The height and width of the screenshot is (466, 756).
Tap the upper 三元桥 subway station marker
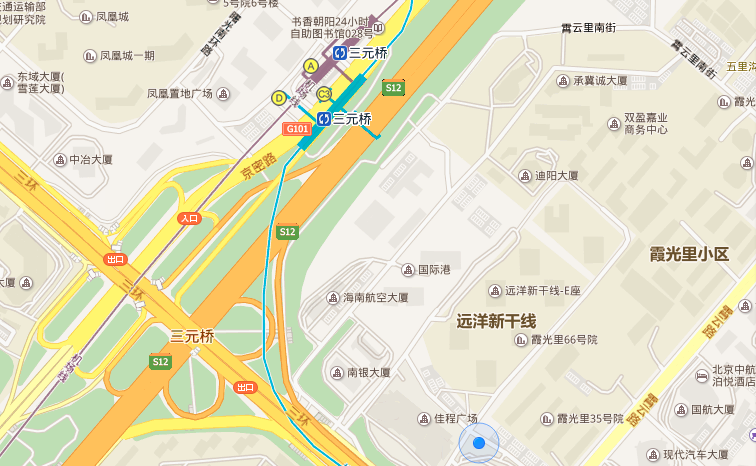(340, 52)
